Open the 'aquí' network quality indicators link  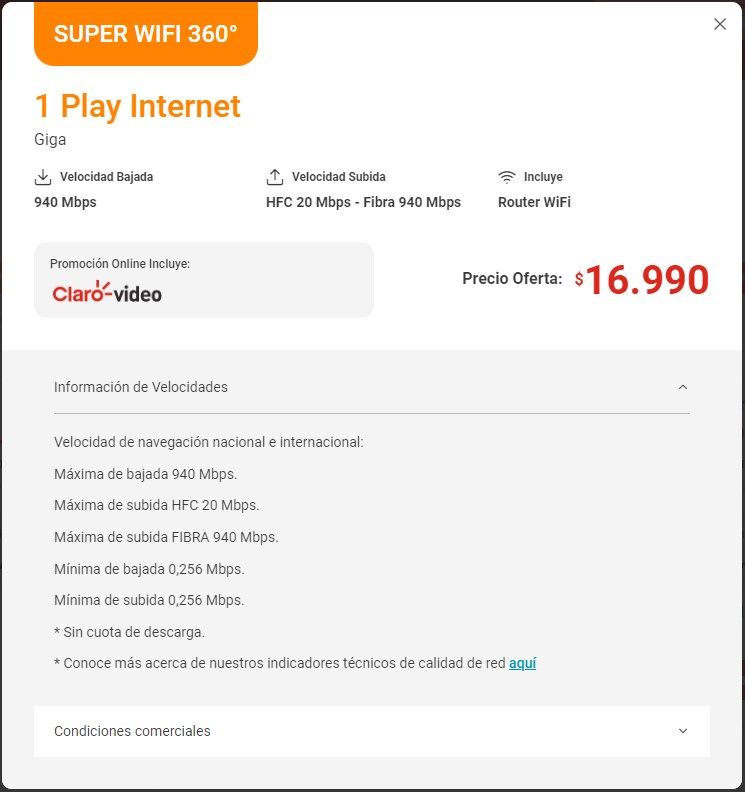point(522,663)
